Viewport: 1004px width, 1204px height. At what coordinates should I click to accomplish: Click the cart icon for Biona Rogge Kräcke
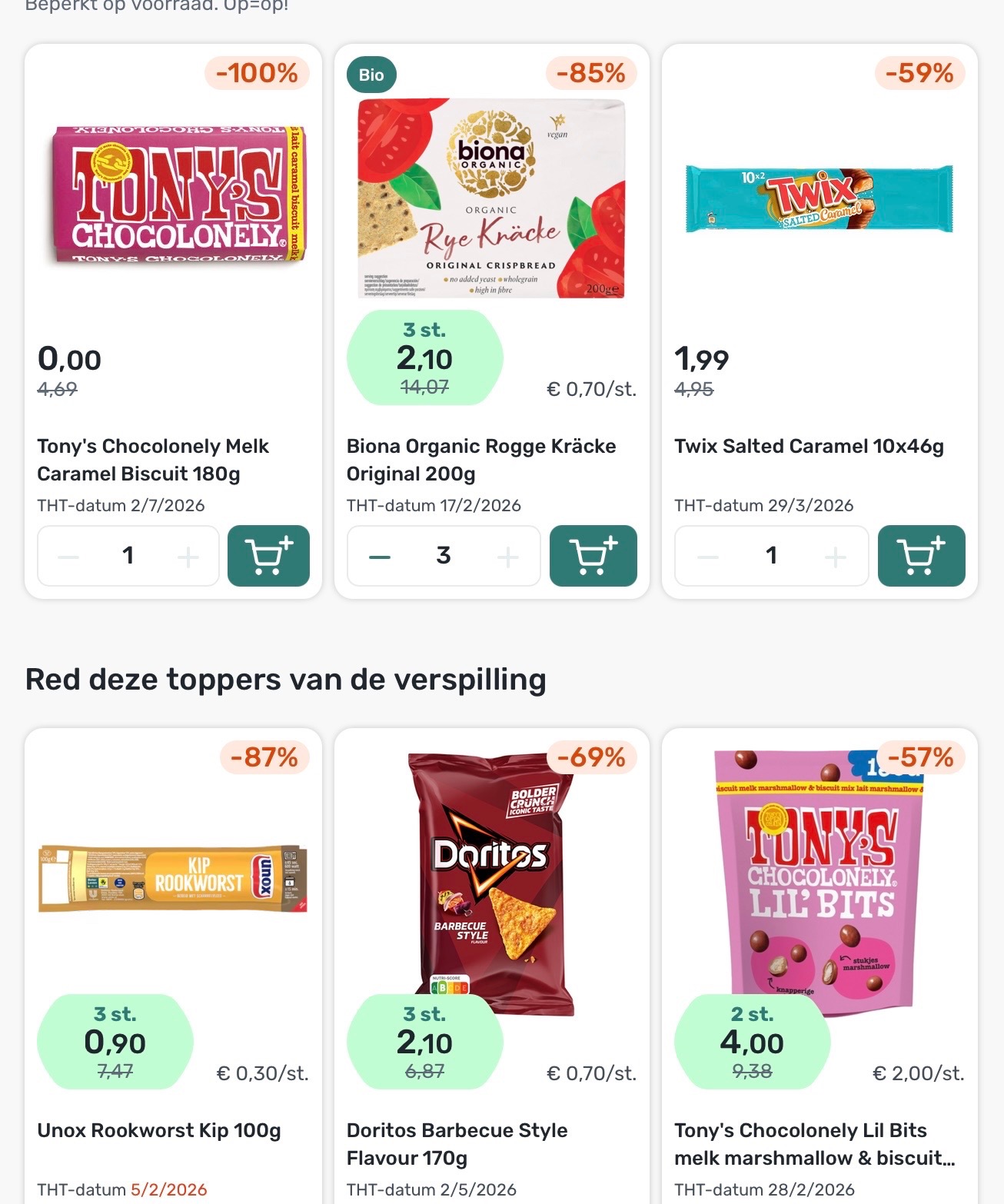click(593, 556)
